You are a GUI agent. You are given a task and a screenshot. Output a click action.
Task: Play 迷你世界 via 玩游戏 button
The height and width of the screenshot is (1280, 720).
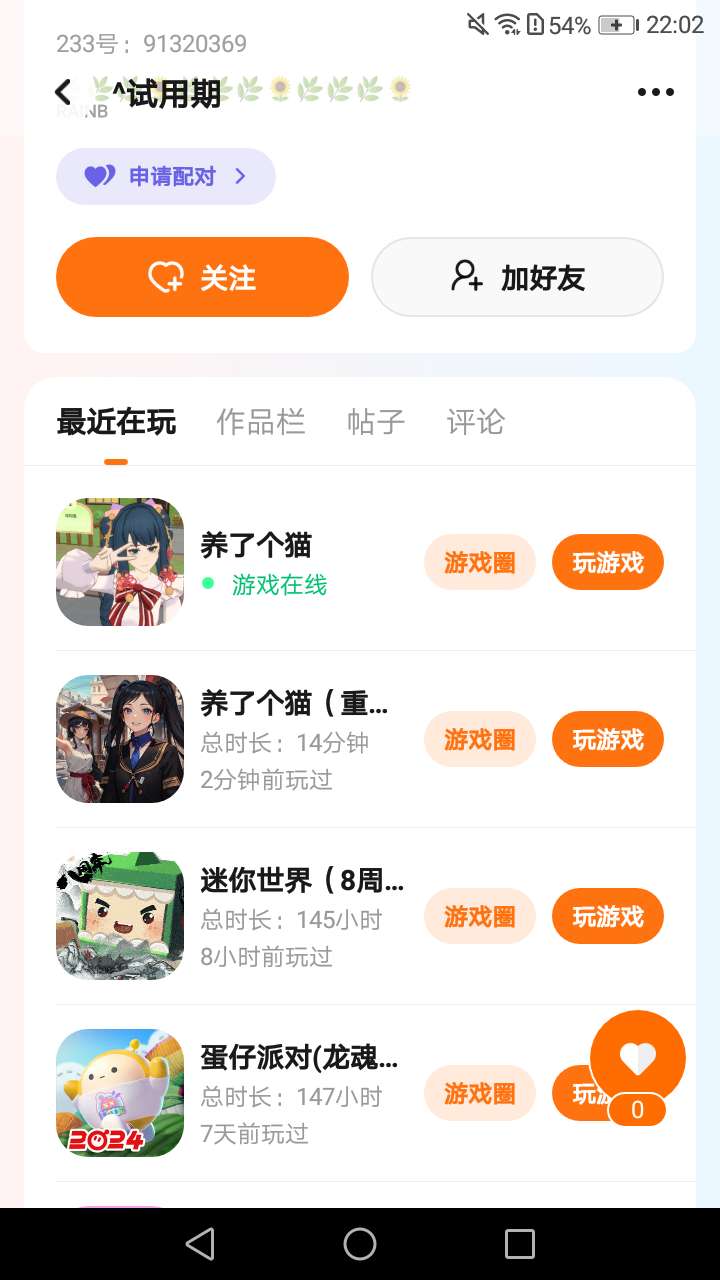click(607, 916)
